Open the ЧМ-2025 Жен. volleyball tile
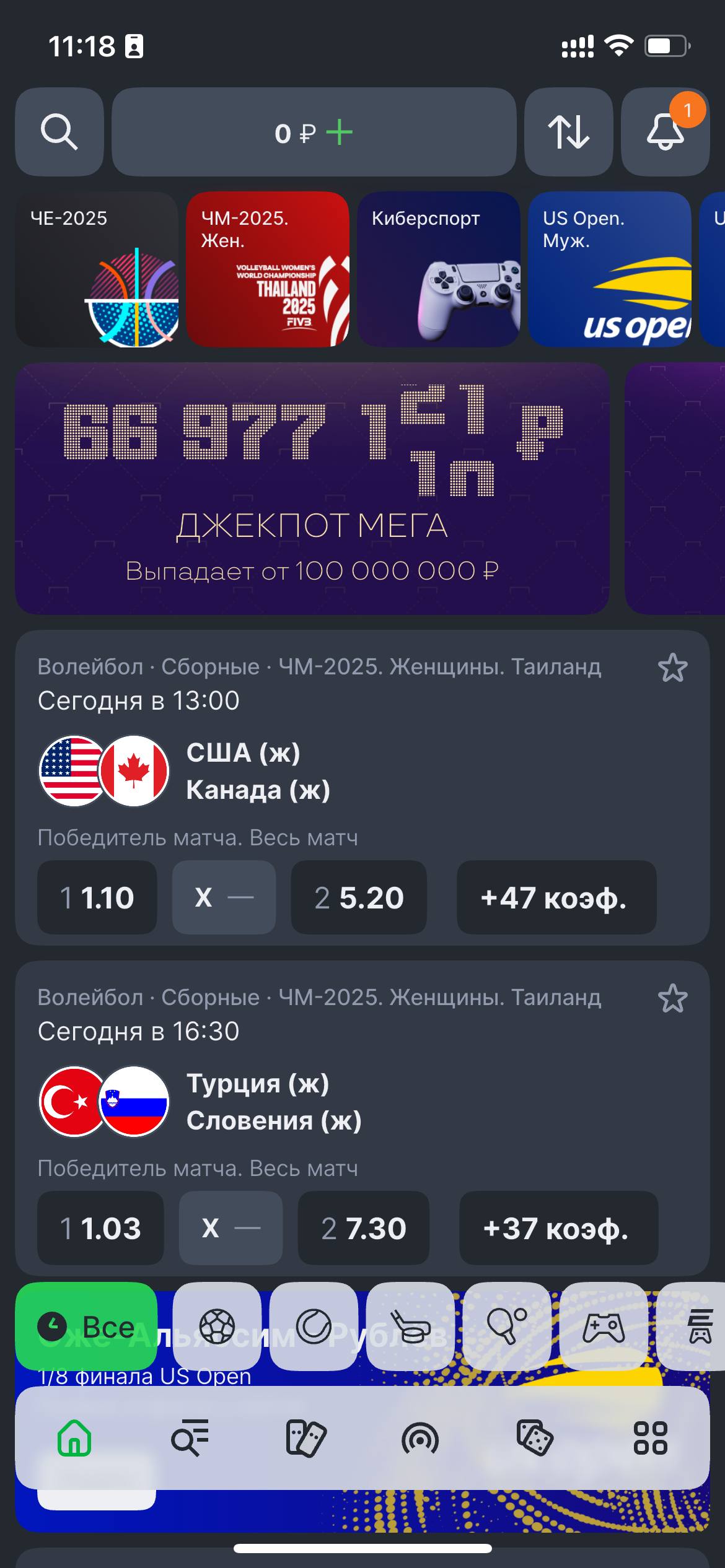Image resolution: width=725 pixels, height=1568 pixels. 268,269
